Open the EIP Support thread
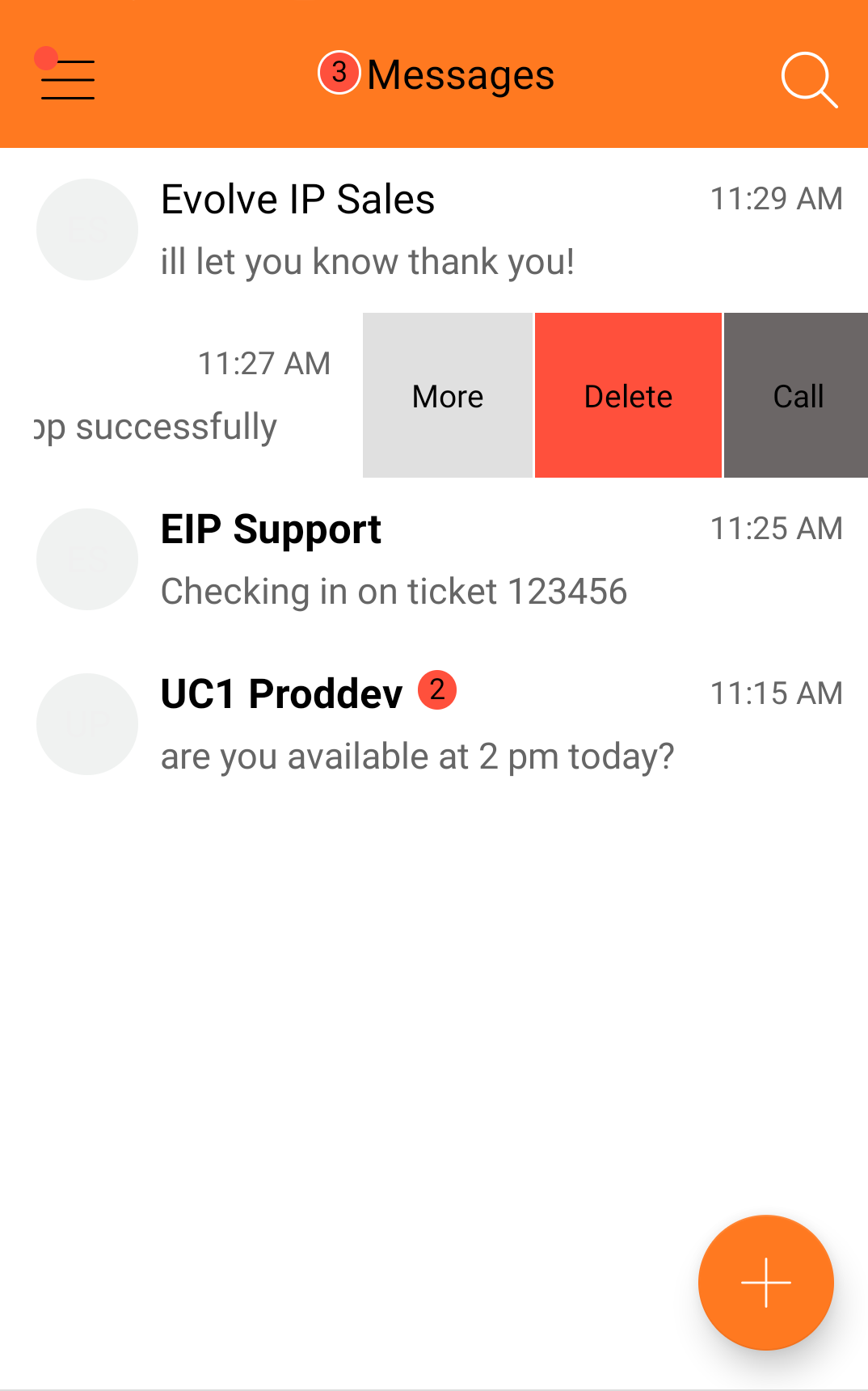 coord(434,560)
